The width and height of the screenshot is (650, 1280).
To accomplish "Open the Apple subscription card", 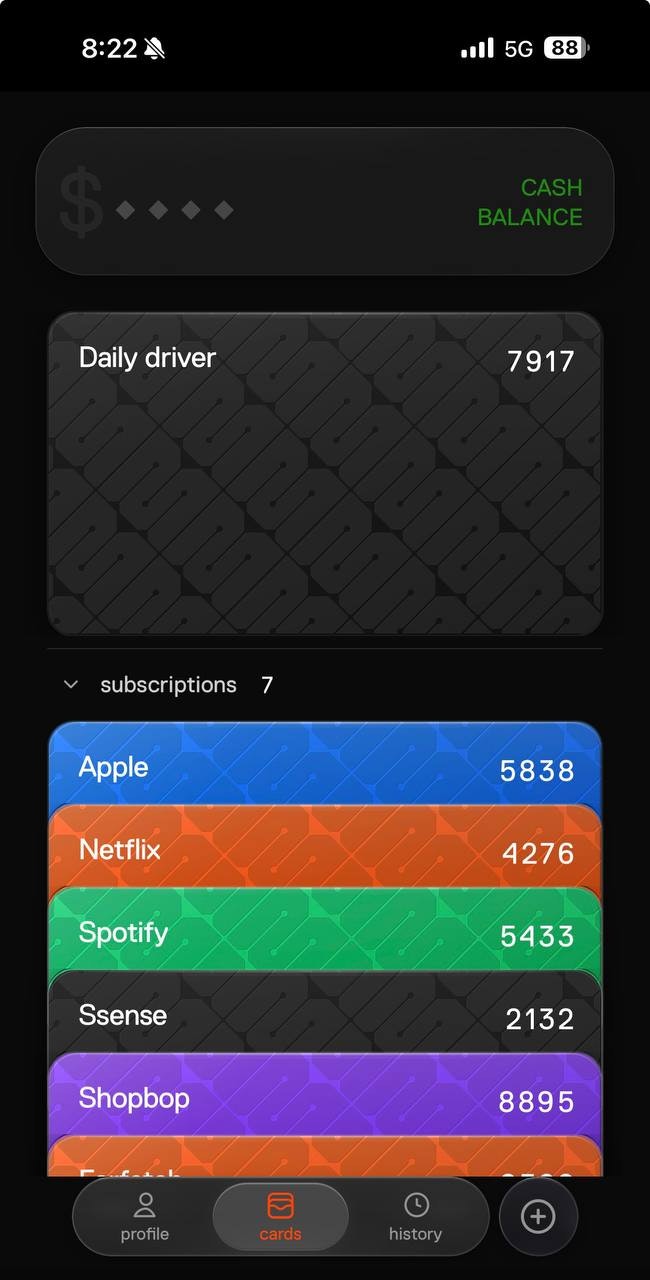I will (325, 767).
